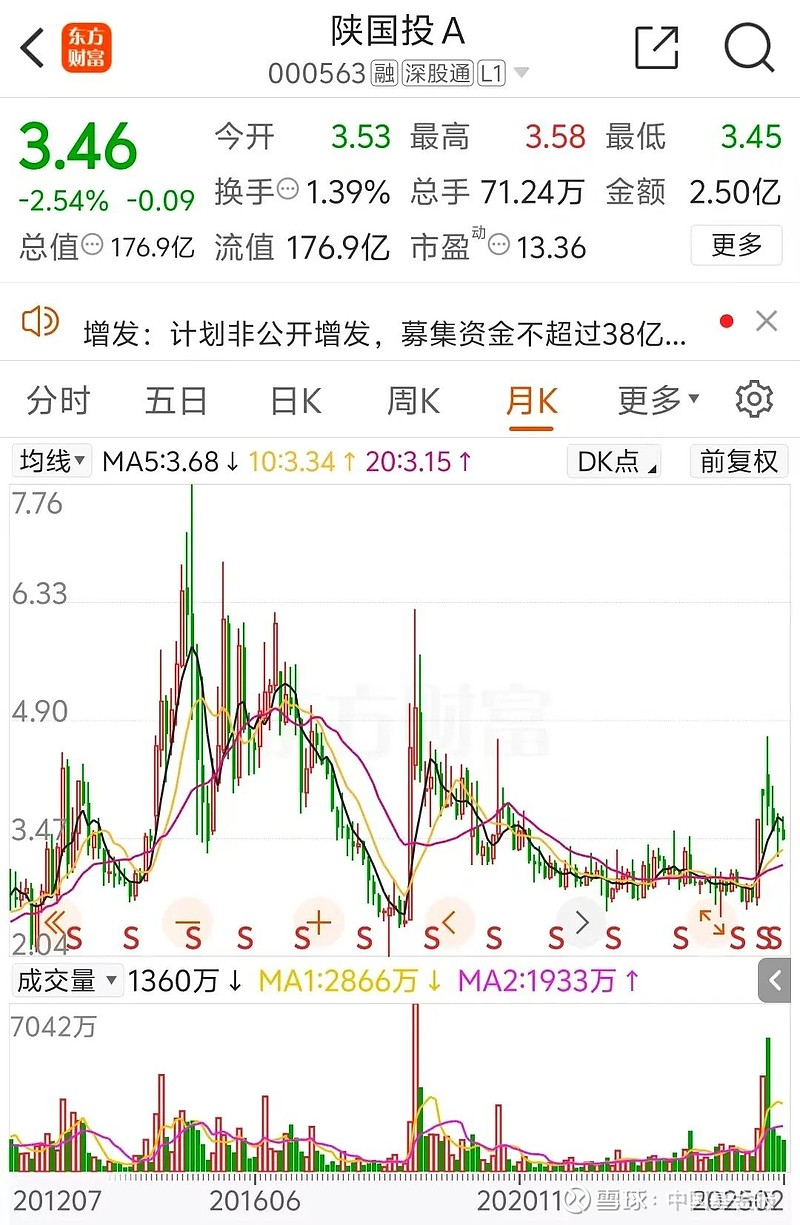Tap the 更多 button for more quote data
The width and height of the screenshot is (800, 1225).
click(736, 245)
